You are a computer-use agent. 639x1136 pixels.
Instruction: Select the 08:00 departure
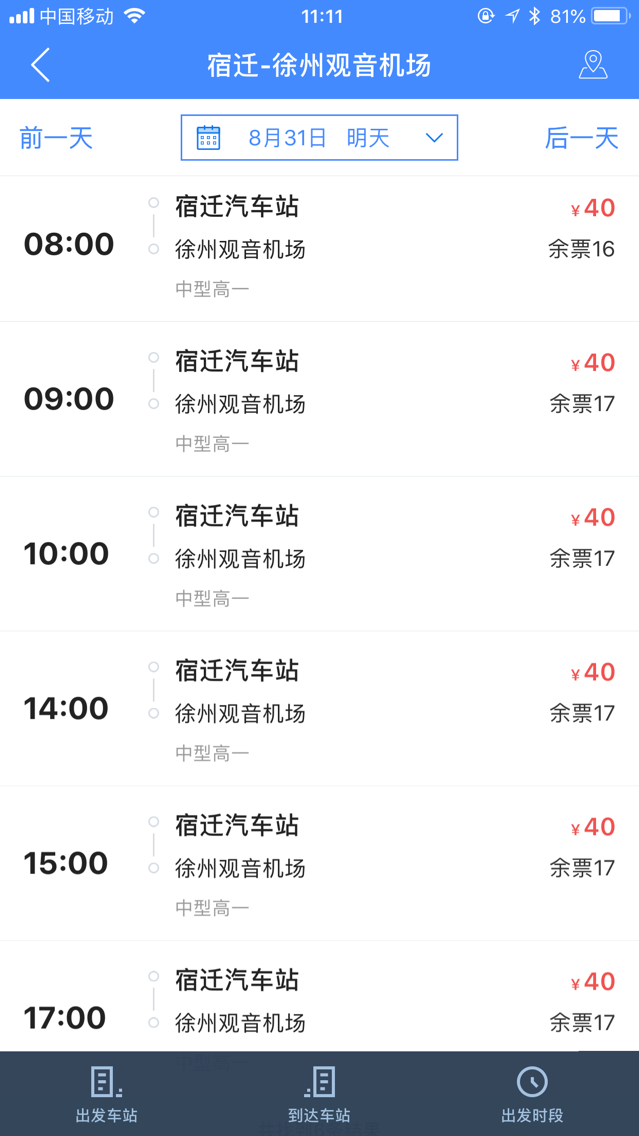[319, 248]
